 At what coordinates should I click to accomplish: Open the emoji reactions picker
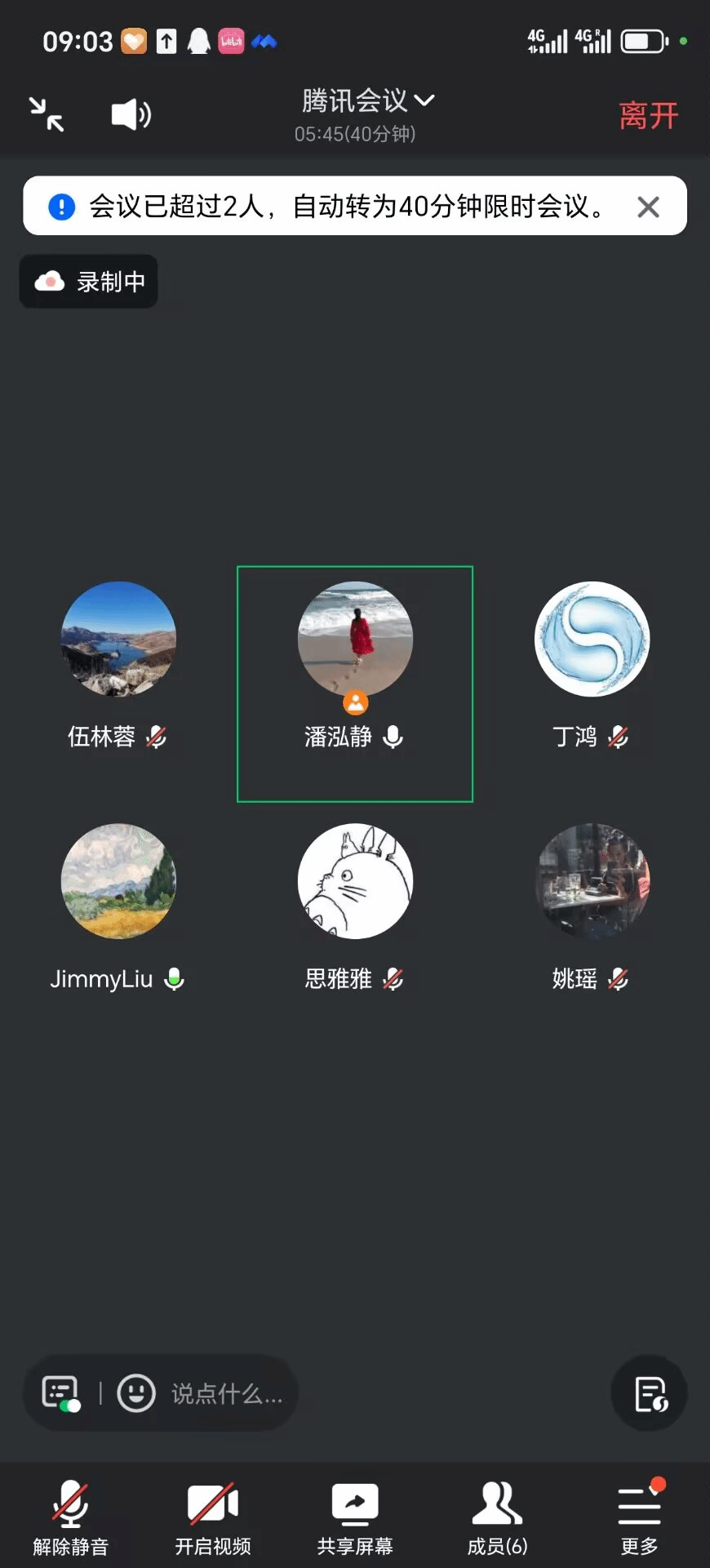(x=136, y=1393)
